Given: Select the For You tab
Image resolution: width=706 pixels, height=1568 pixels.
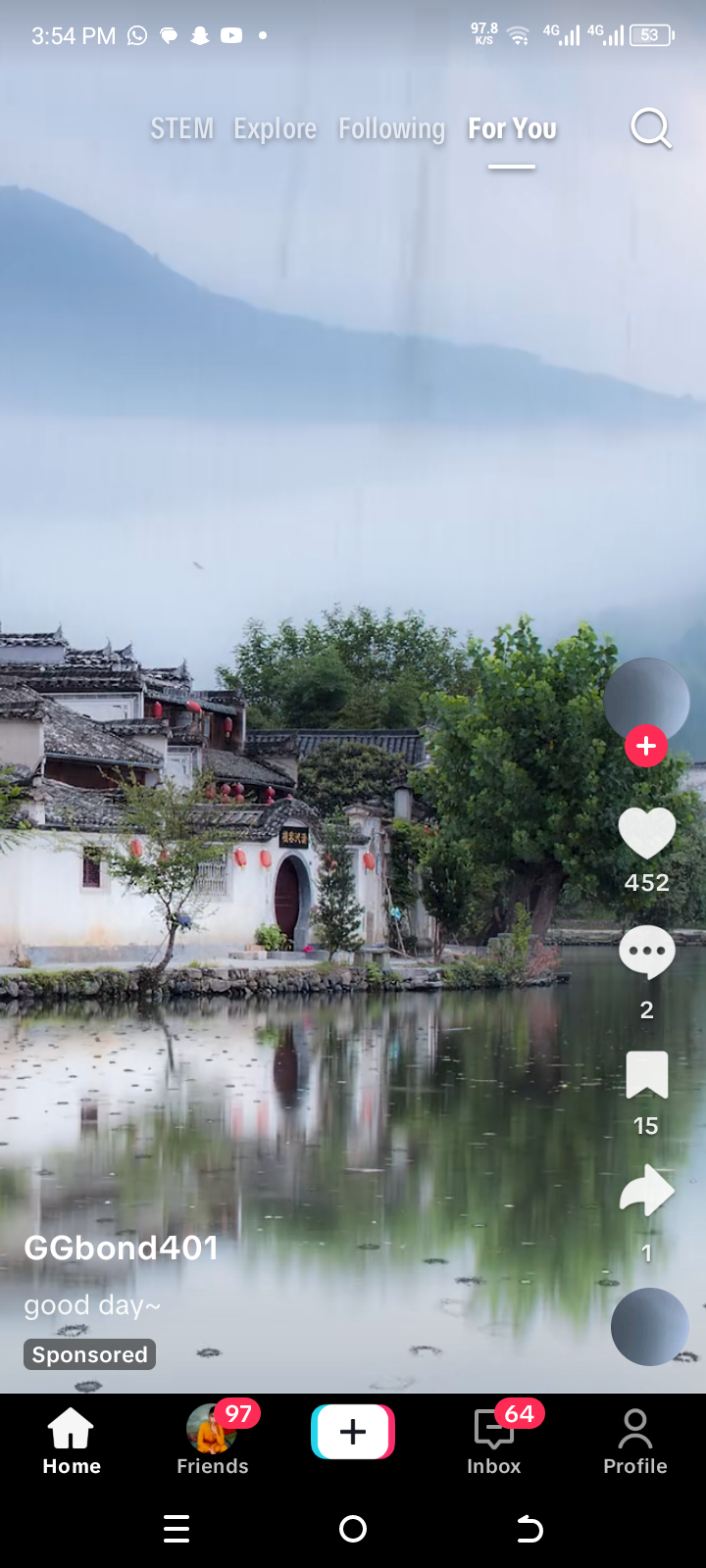Looking at the screenshot, I should pos(512,128).
